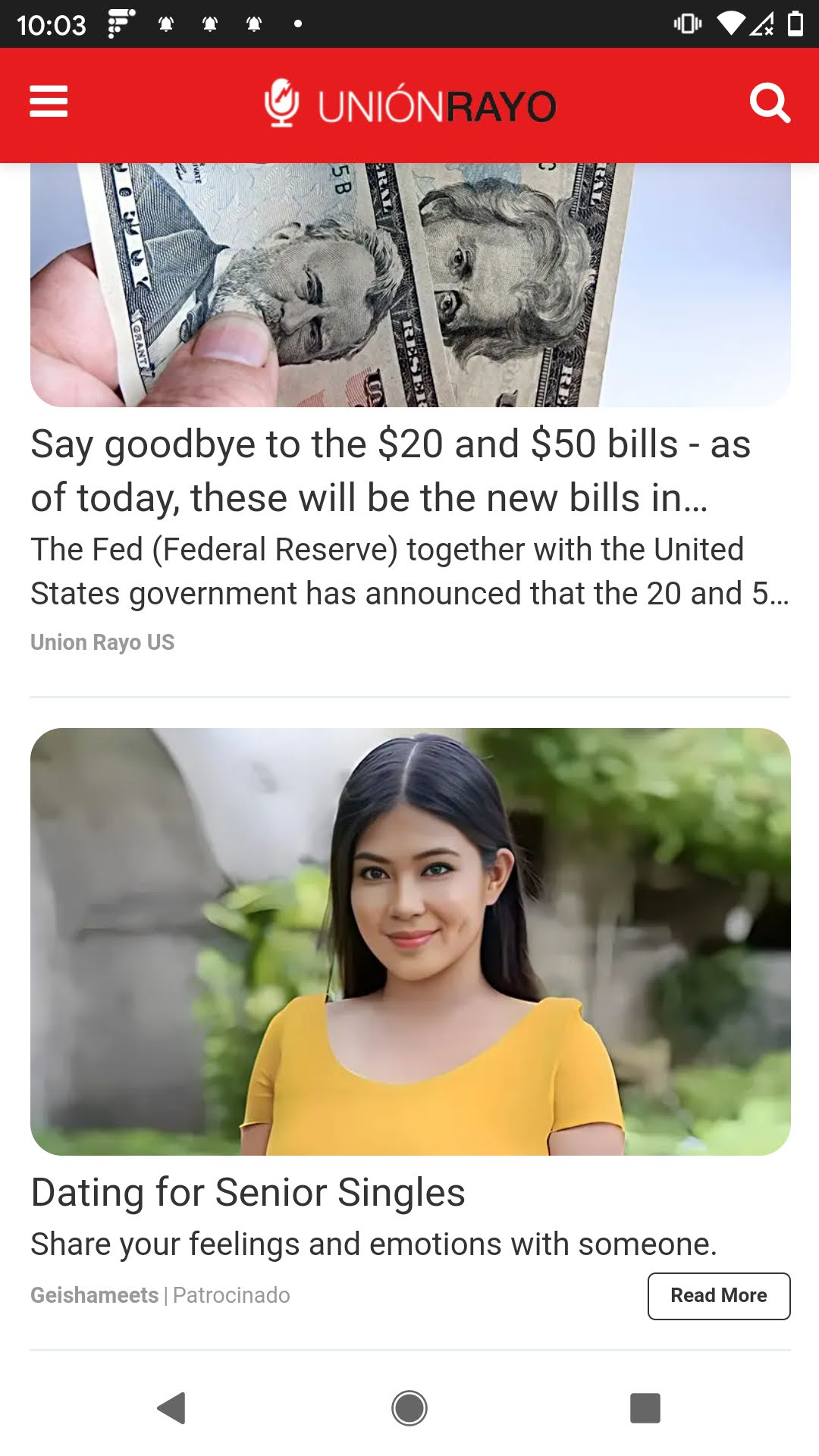Tap the Dating for Senior Singles headline
The image size is (819, 1456).
coord(248,1192)
